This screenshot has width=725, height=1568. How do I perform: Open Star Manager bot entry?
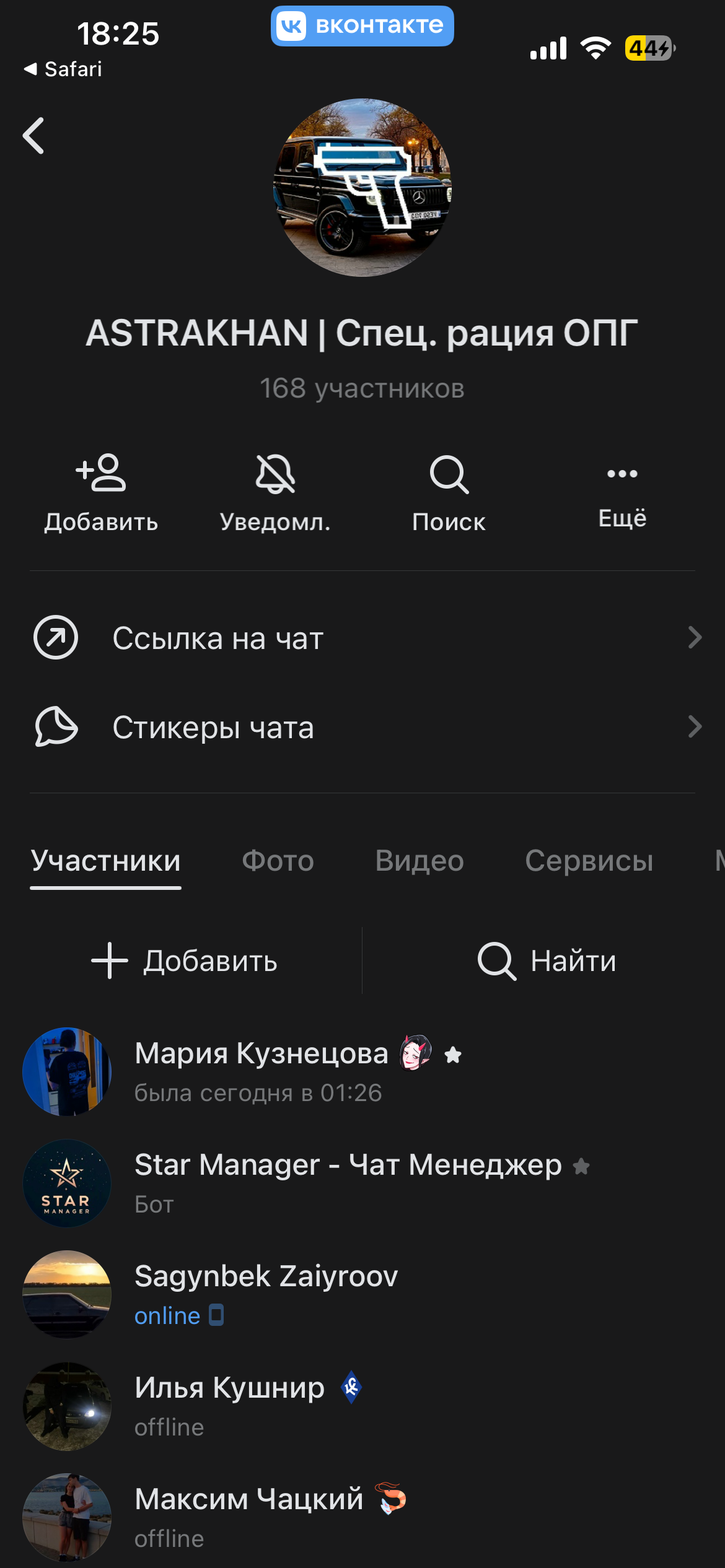pyautogui.click(x=347, y=1183)
